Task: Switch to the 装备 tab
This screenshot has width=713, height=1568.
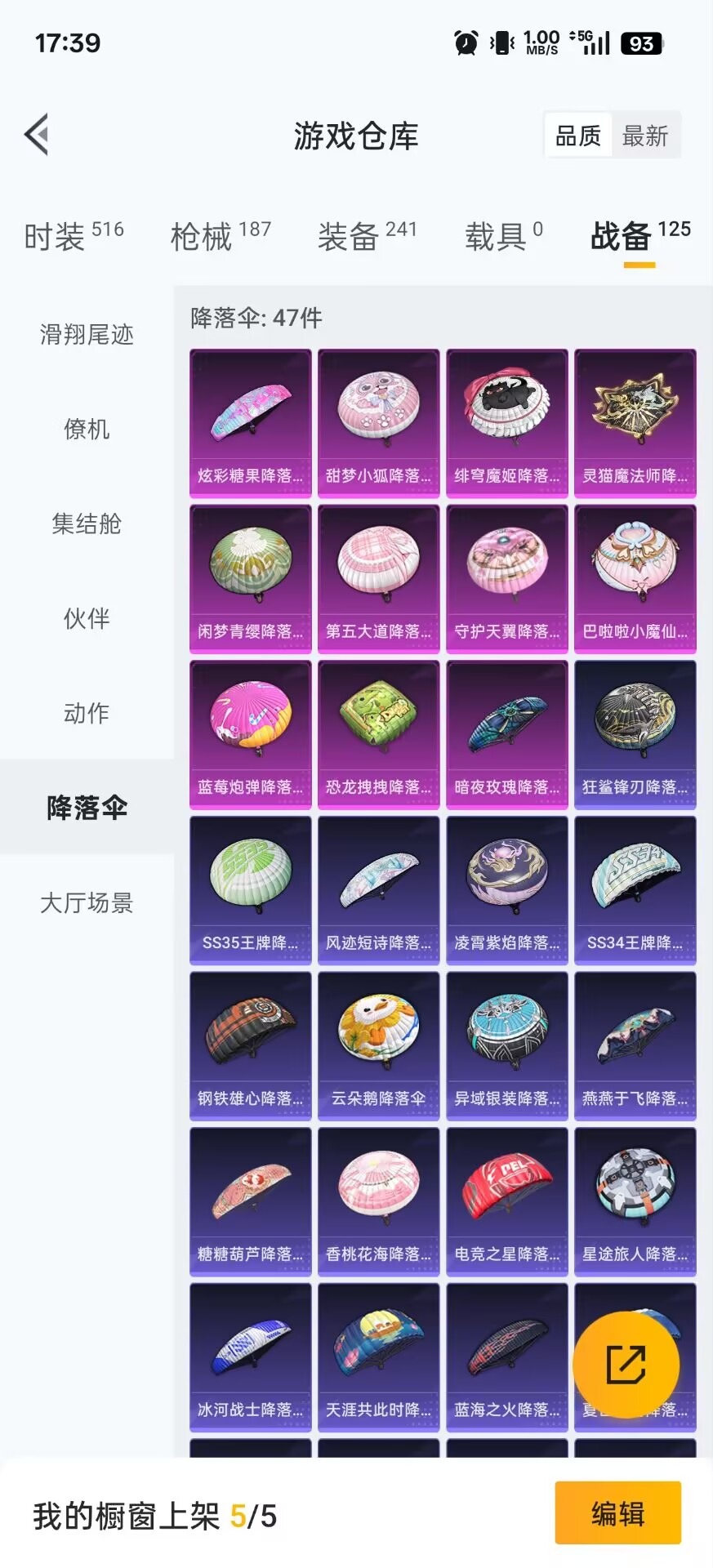Action: [367, 237]
